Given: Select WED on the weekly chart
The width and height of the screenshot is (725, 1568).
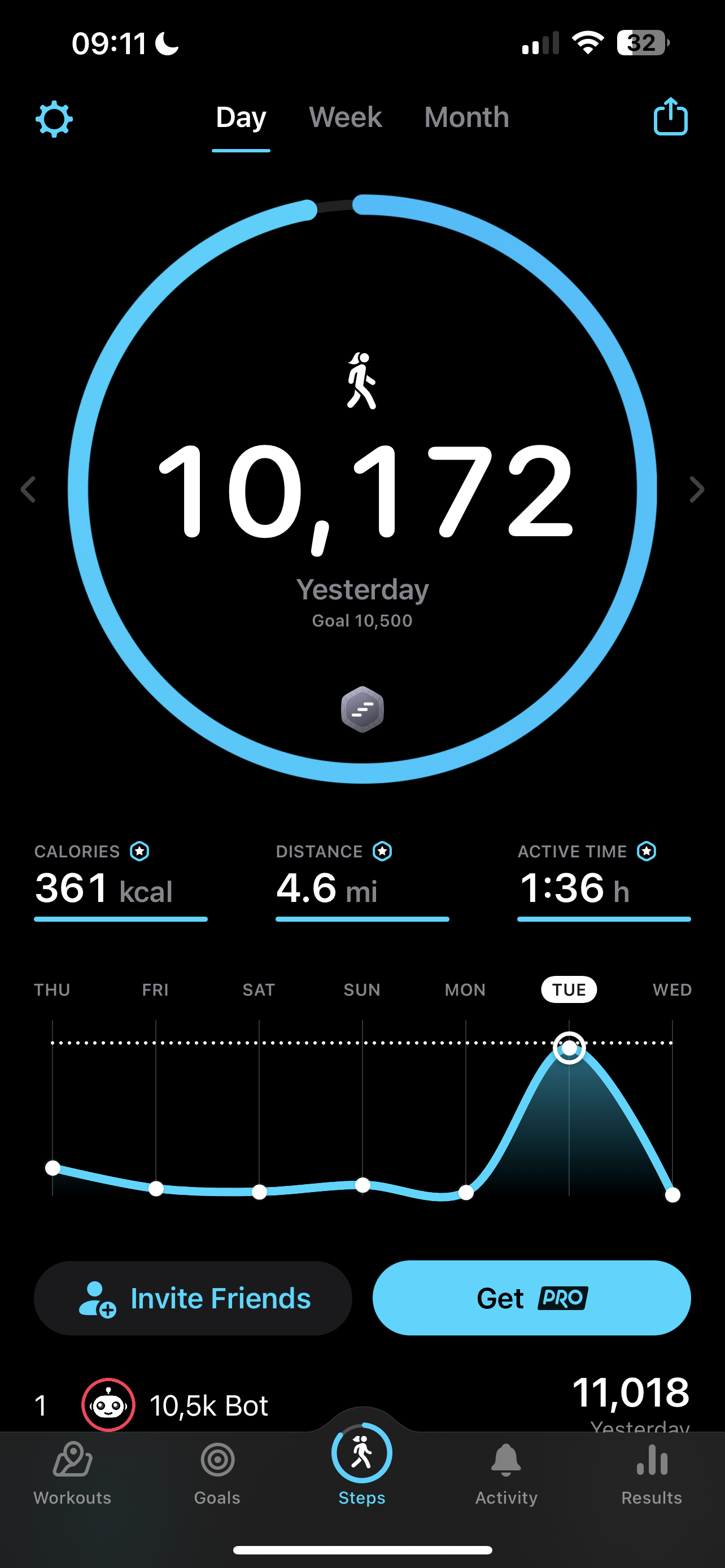Looking at the screenshot, I should (672, 990).
